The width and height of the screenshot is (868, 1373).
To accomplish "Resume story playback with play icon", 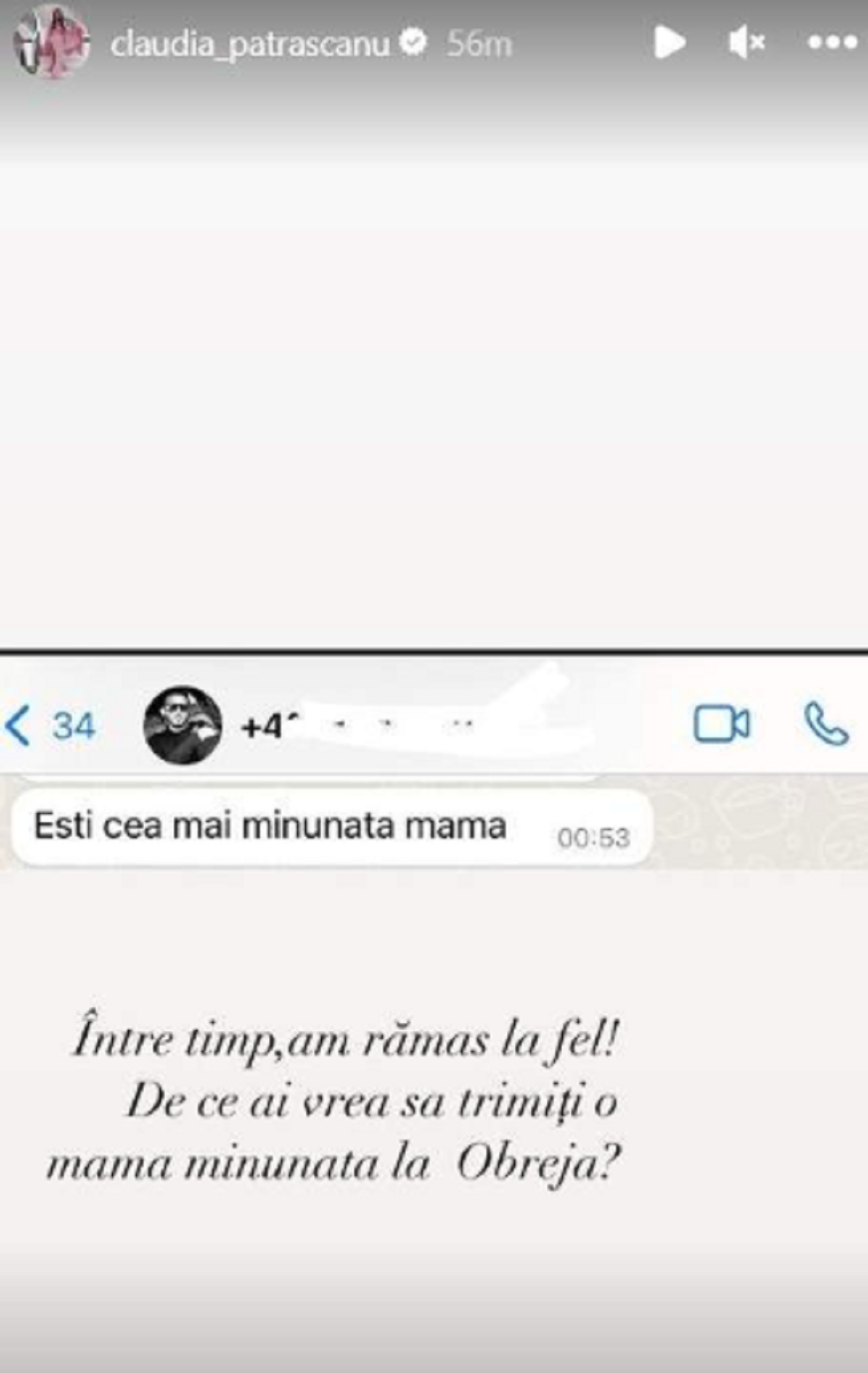I will [669, 43].
